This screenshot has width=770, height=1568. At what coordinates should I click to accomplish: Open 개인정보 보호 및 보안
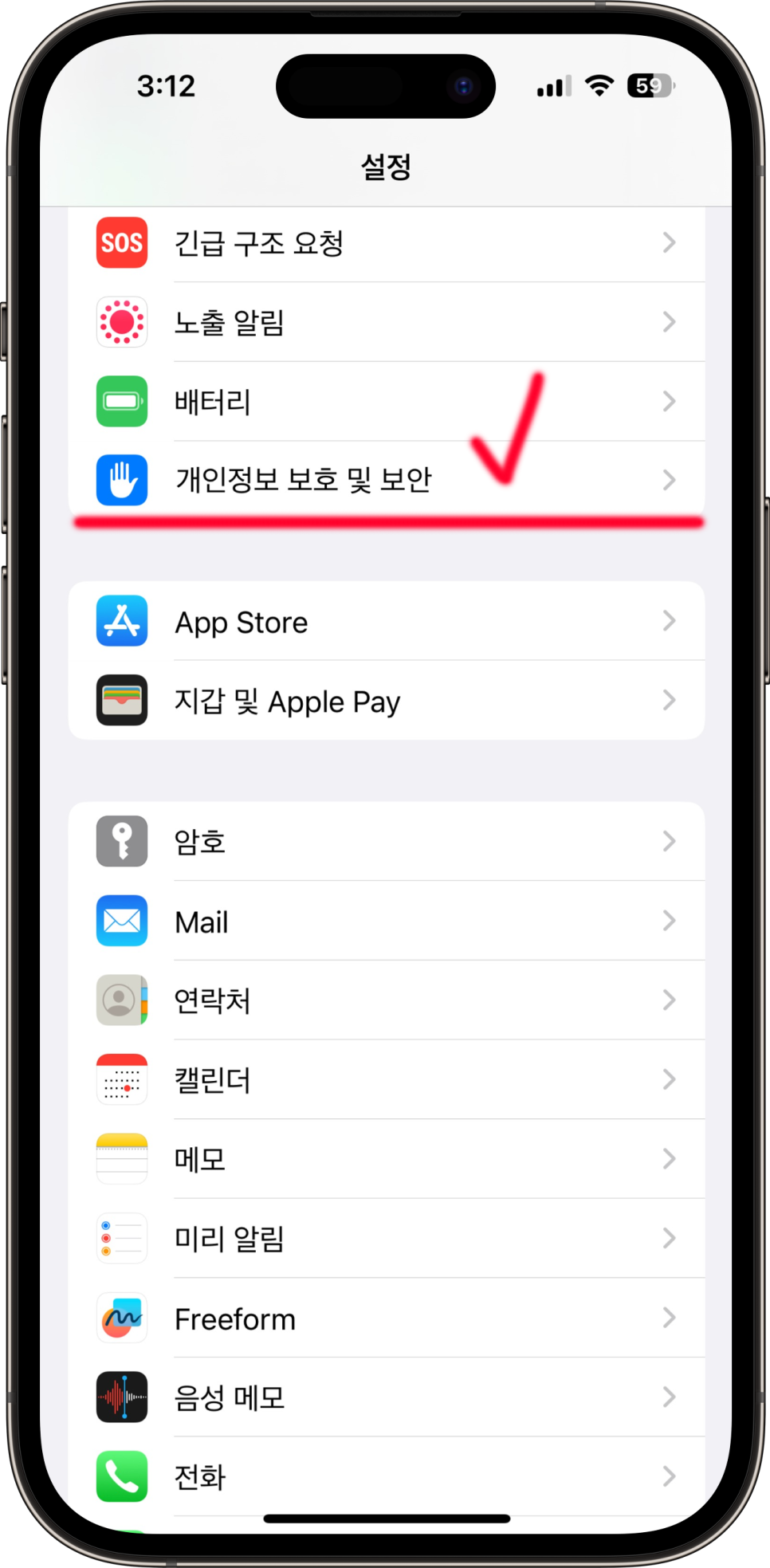click(x=387, y=480)
